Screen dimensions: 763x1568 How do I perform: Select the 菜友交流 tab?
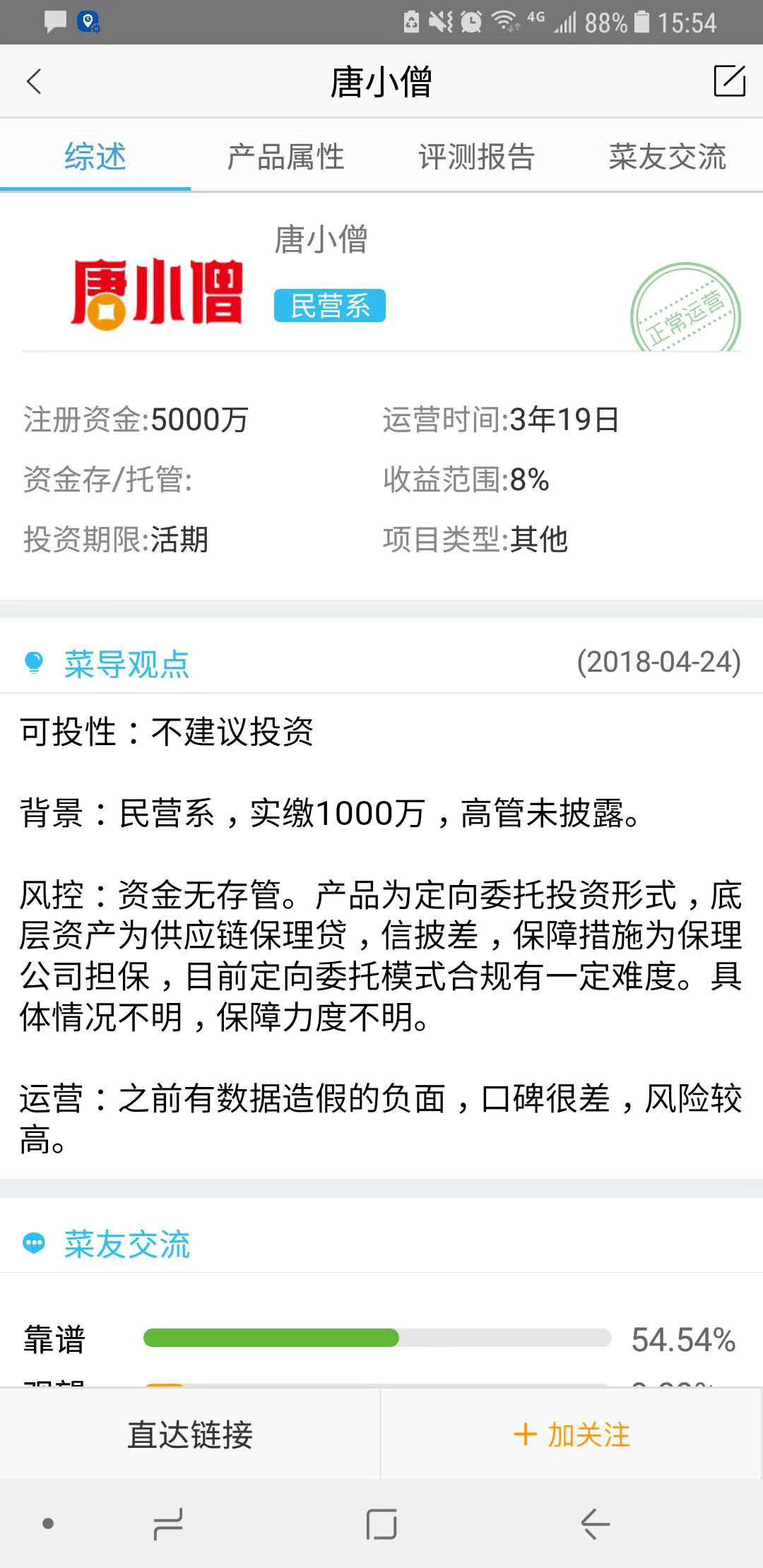pos(668,157)
